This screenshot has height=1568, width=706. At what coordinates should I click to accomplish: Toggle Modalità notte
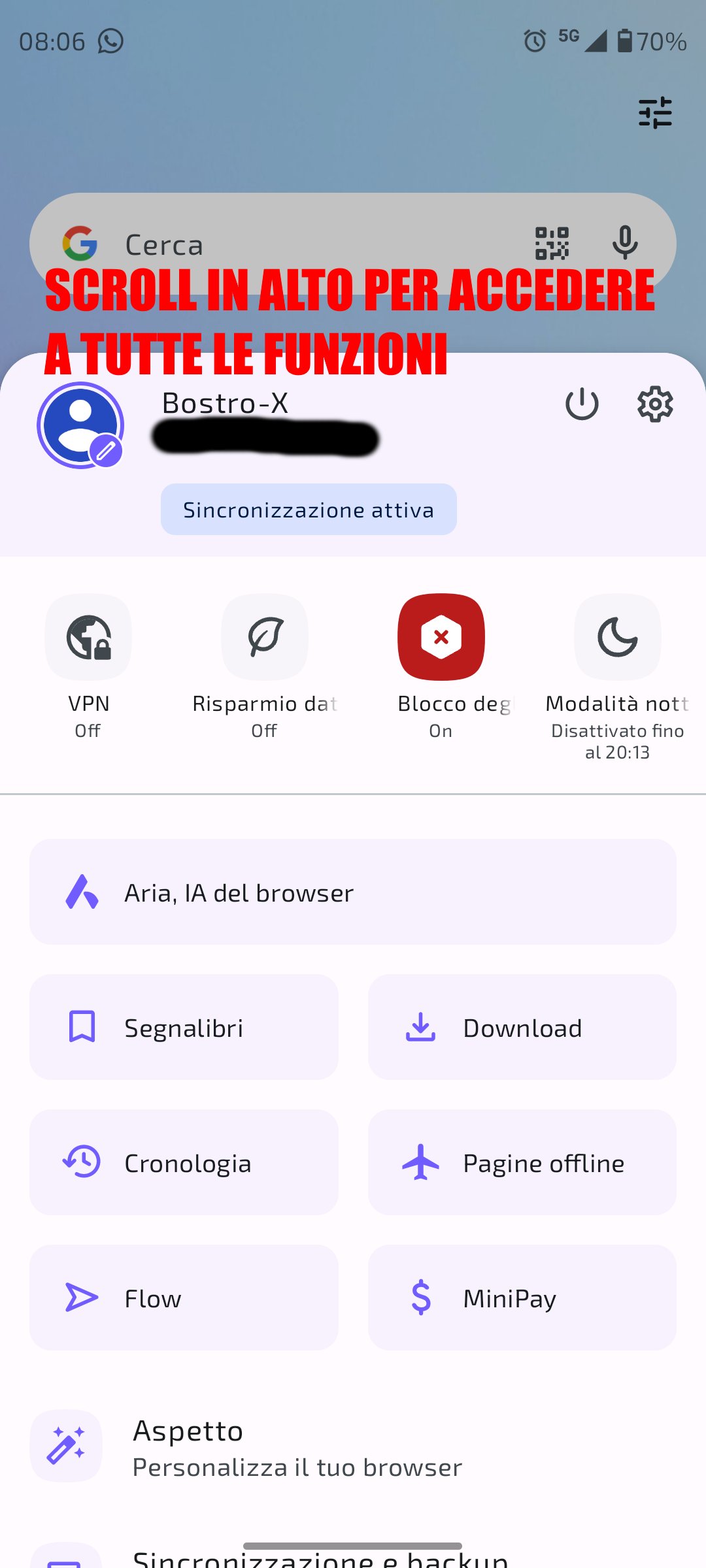click(618, 637)
